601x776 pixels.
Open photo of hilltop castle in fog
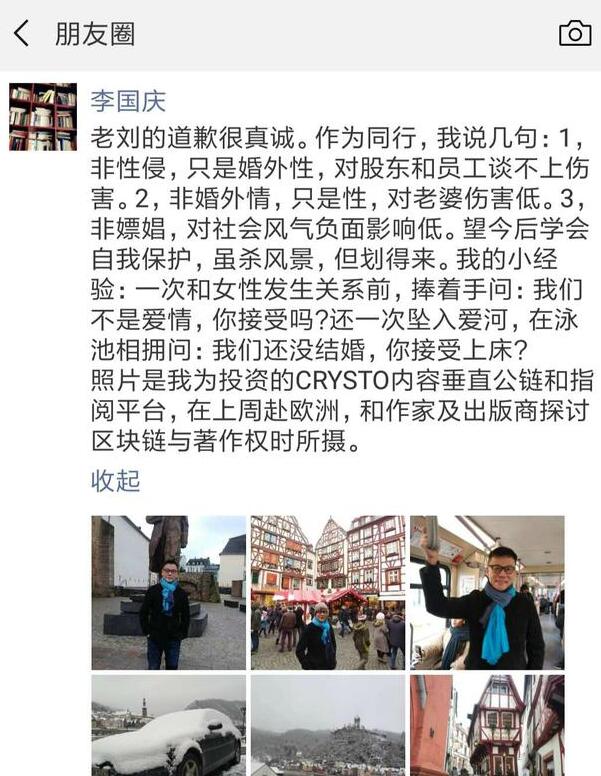click(327, 726)
